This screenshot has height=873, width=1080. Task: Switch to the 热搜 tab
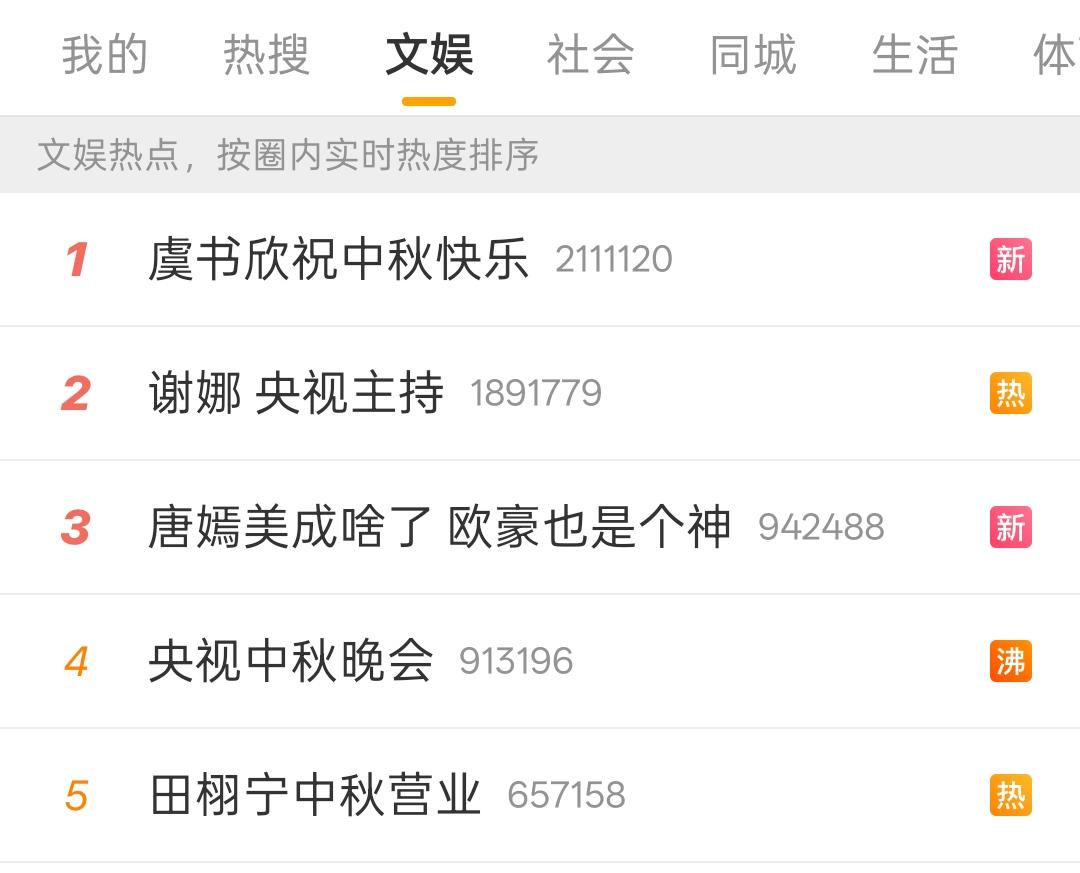click(x=266, y=55)
